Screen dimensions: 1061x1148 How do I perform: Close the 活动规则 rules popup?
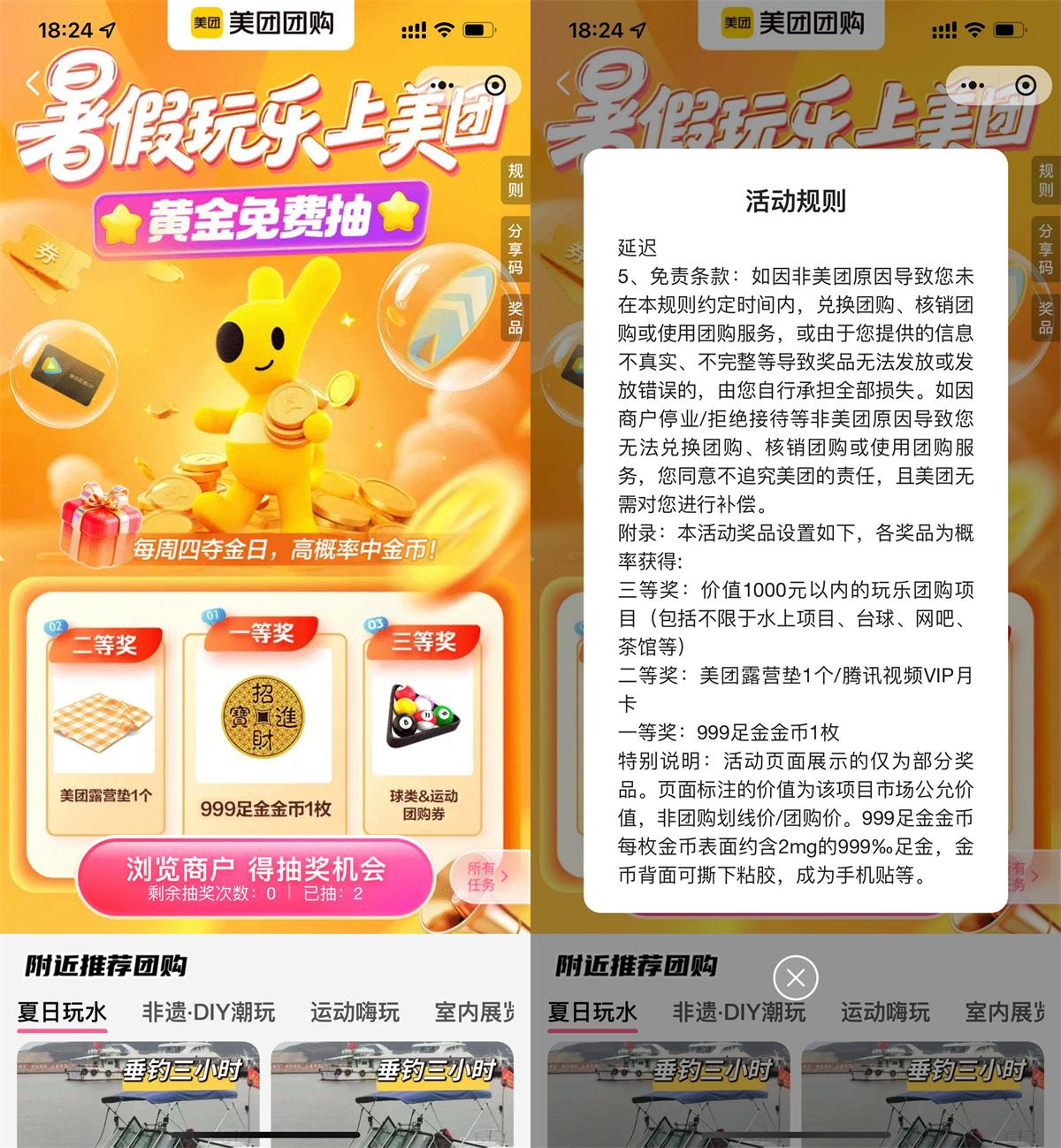(x=795, y=978)
